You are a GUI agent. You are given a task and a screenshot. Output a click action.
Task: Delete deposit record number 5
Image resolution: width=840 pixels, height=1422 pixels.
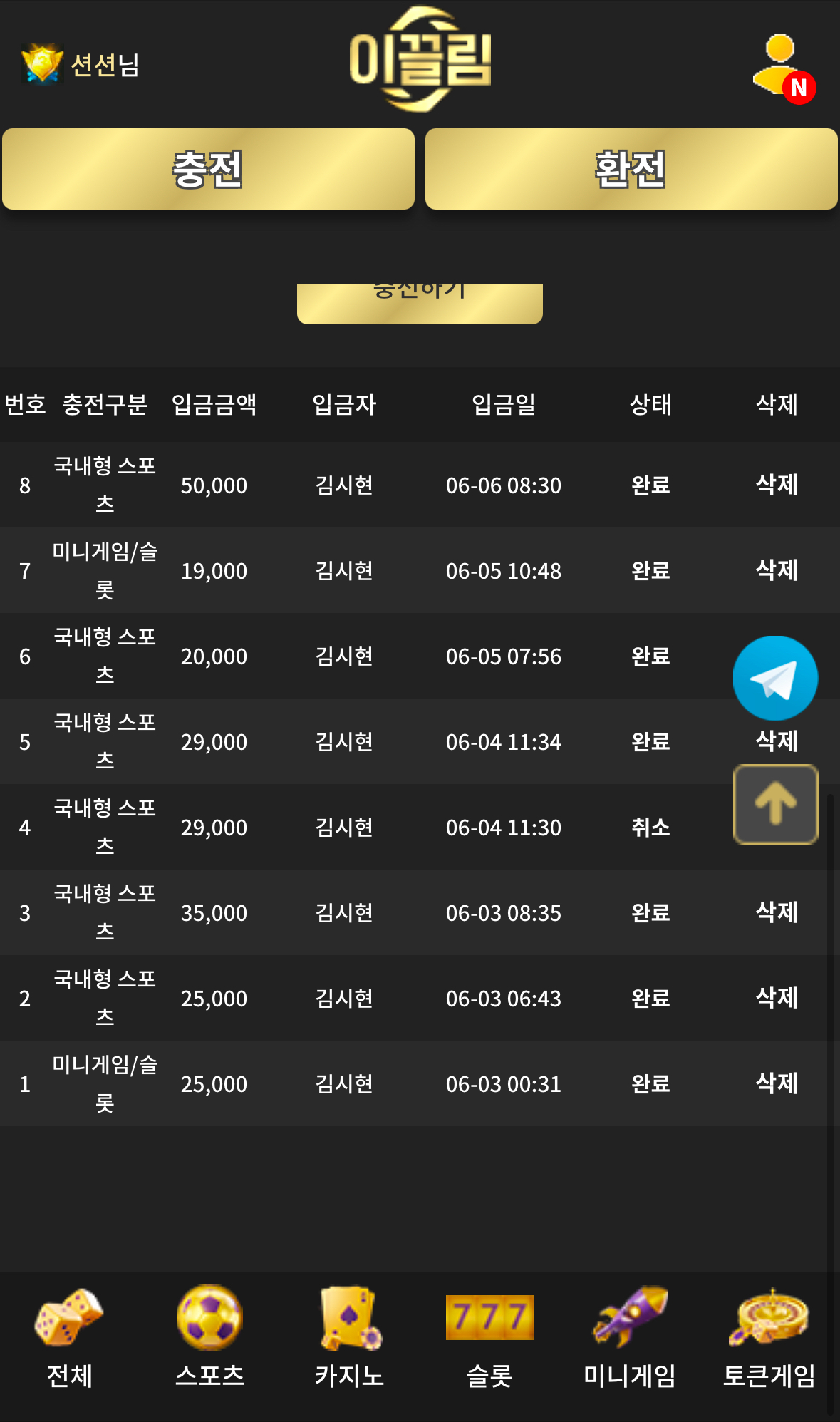tap(777, 741)
